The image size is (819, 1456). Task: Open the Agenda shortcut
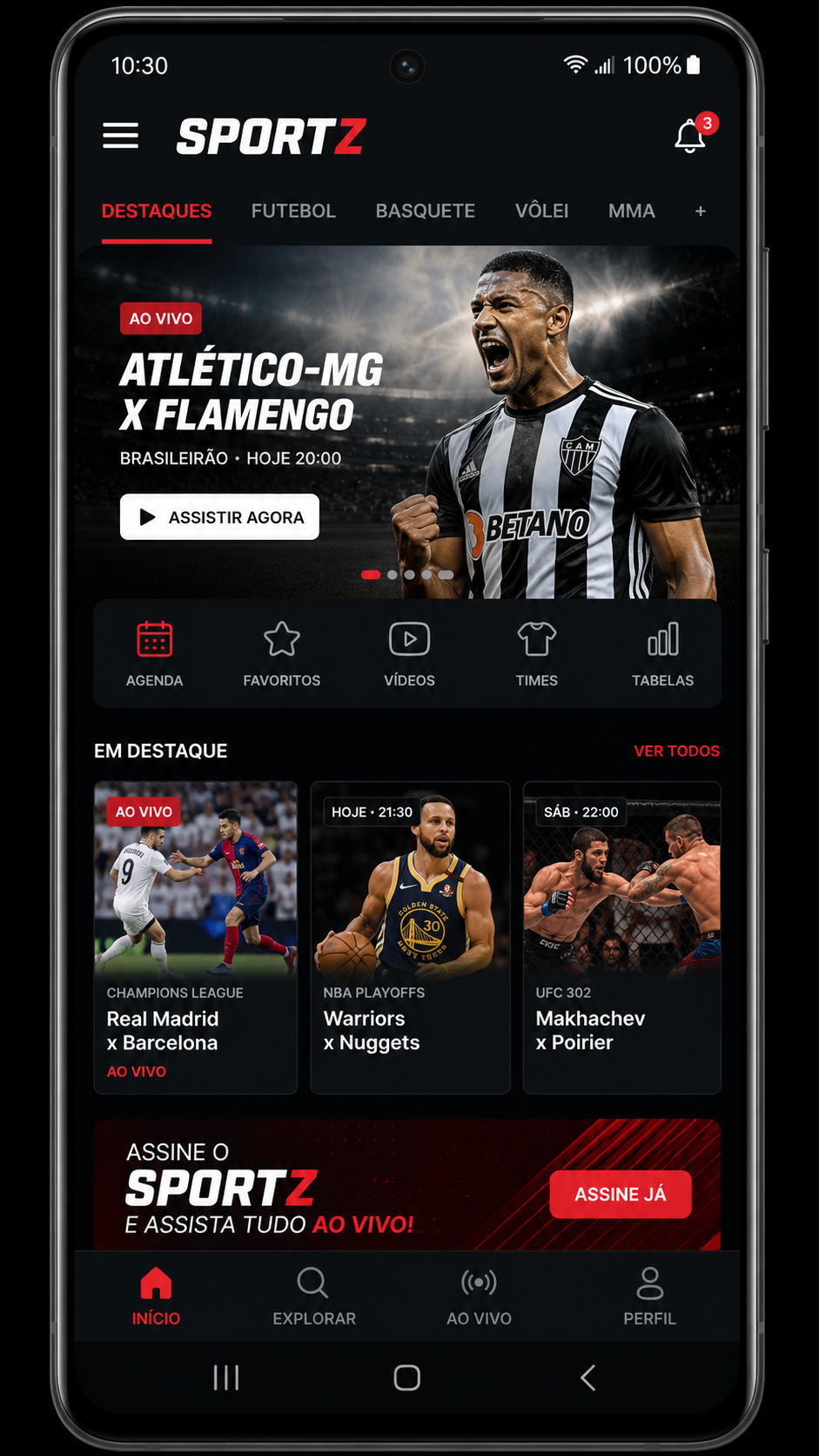pos(154,654)
